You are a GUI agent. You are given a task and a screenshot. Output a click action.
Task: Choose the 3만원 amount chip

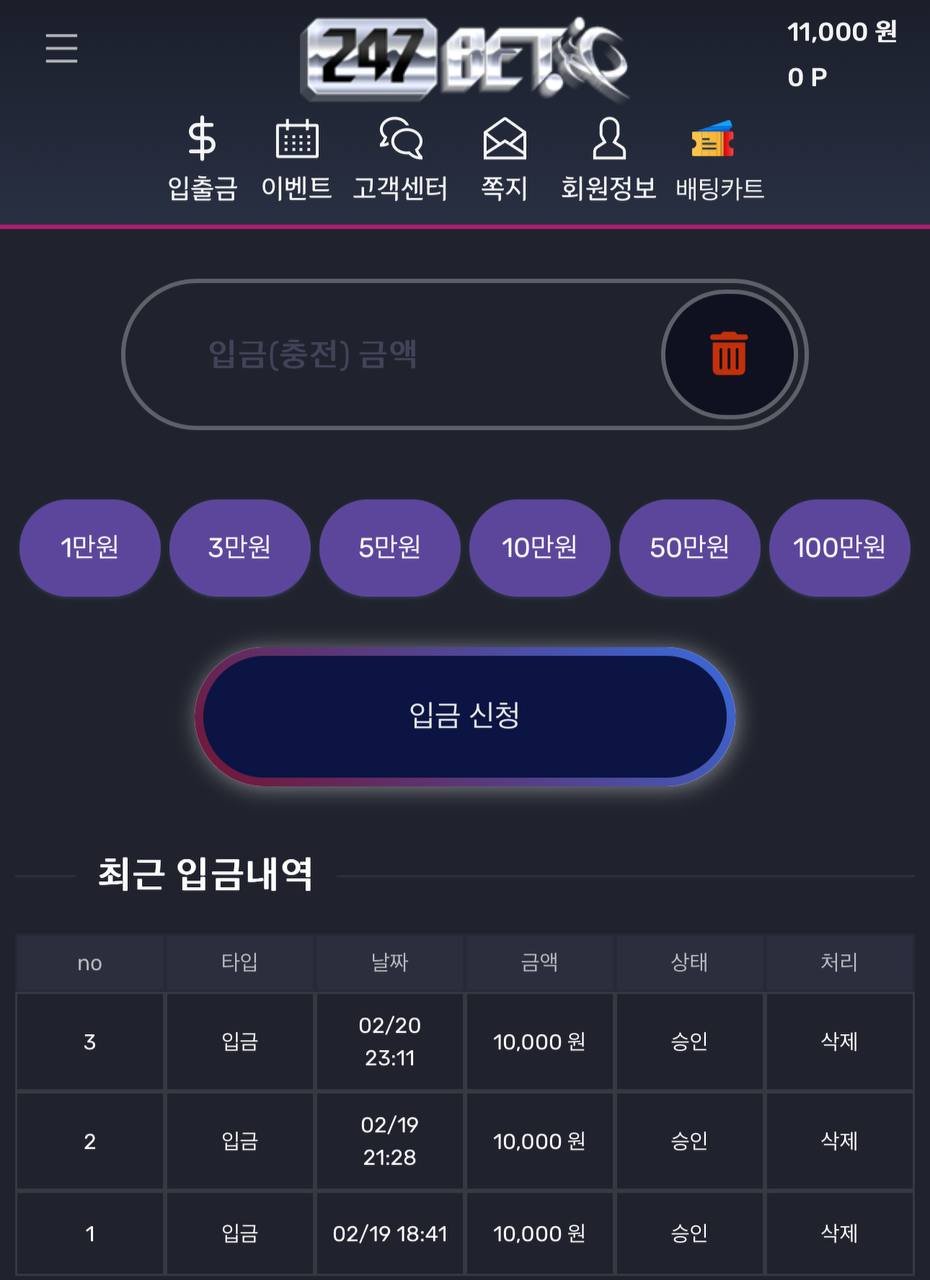[x=240, y=547]
